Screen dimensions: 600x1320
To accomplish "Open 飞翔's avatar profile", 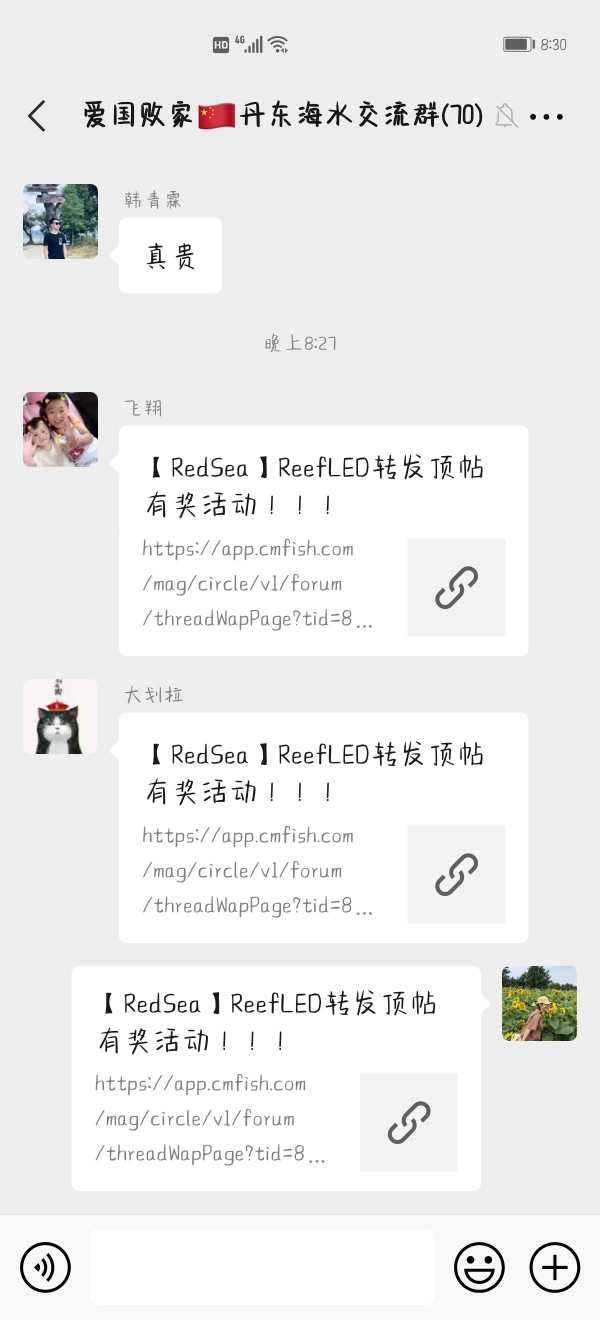I will [60, 429].
